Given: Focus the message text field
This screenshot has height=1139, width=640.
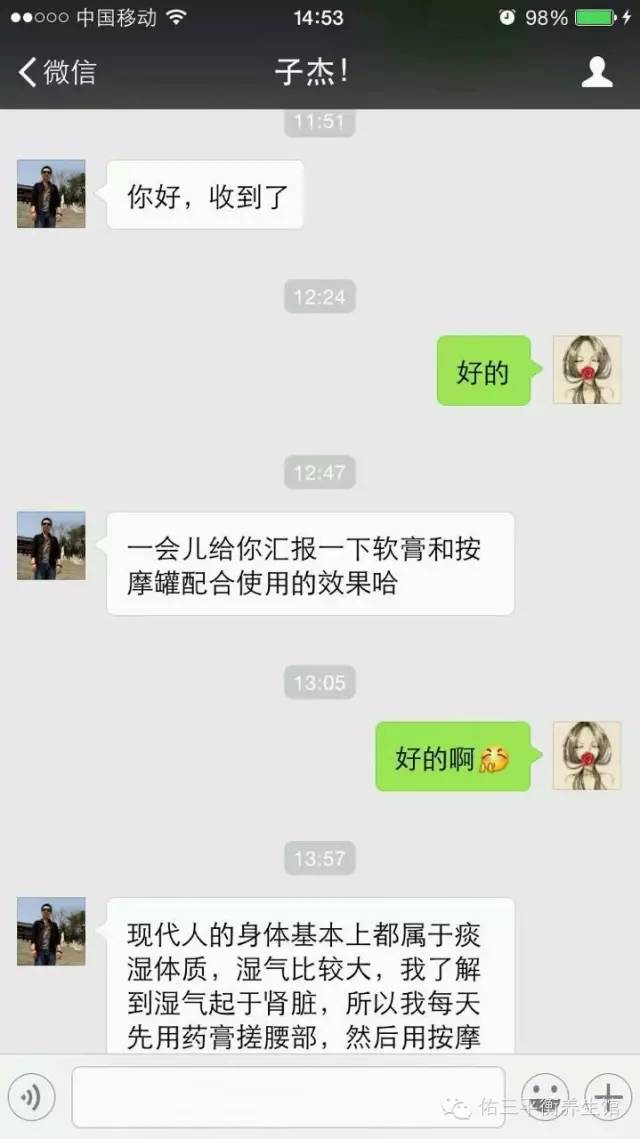Looking at the screenshot, I should coord(287,1097).
